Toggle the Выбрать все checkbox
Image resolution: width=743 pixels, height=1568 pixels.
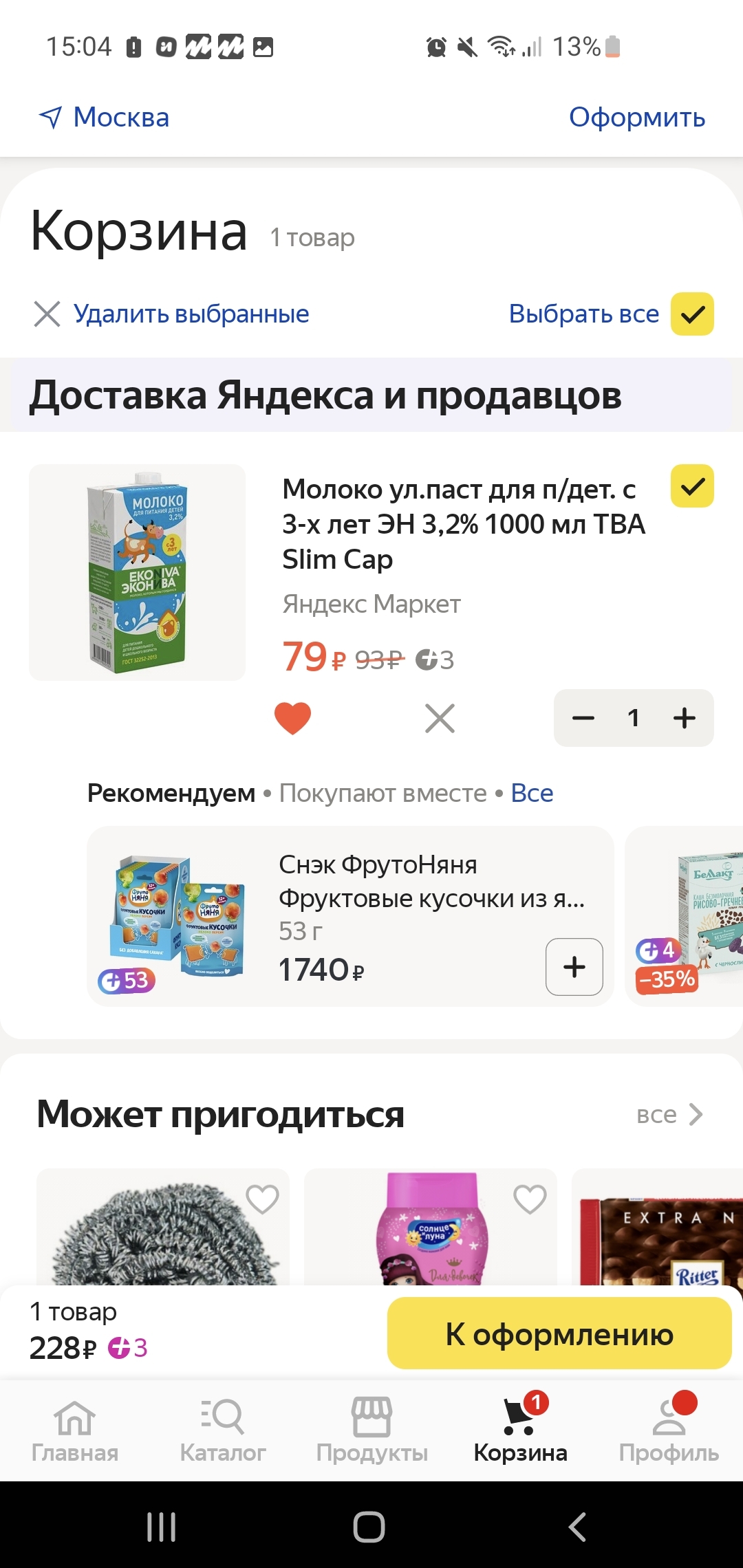[692, 314]
